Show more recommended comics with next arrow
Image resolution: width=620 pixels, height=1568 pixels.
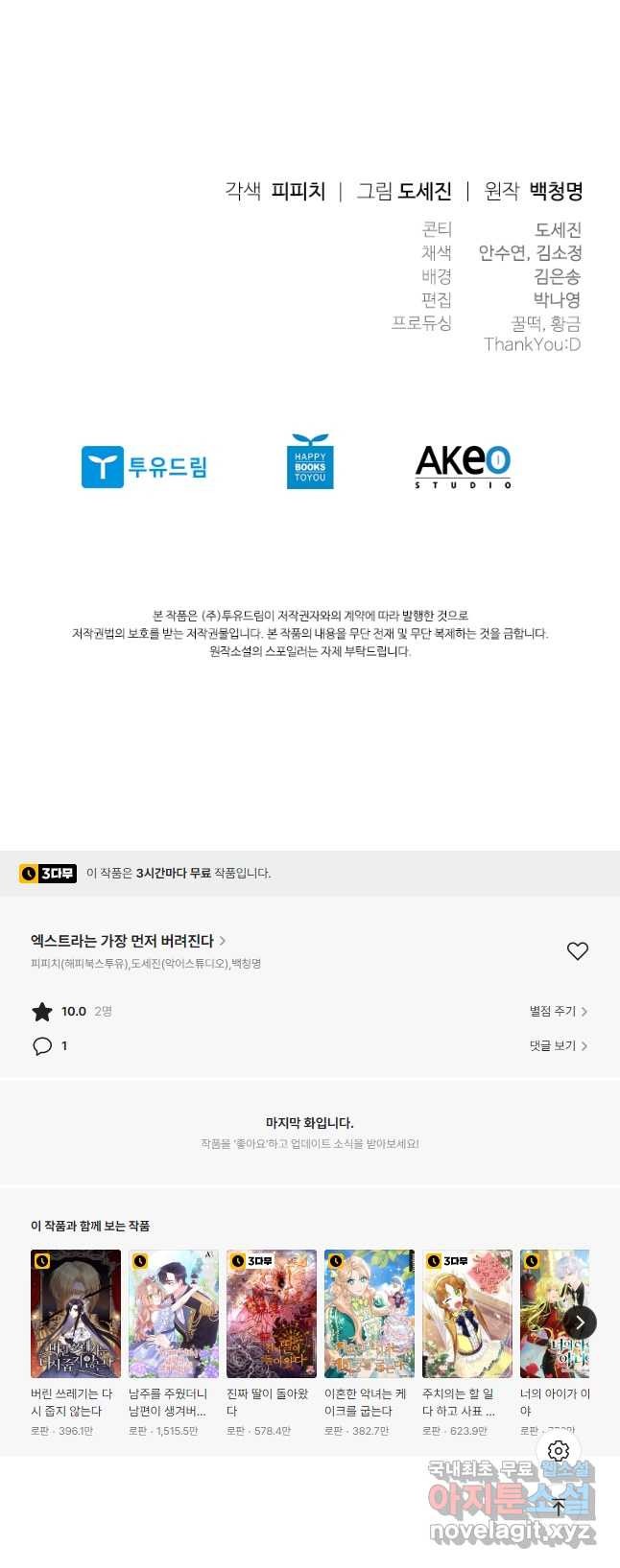point(579,1322)
